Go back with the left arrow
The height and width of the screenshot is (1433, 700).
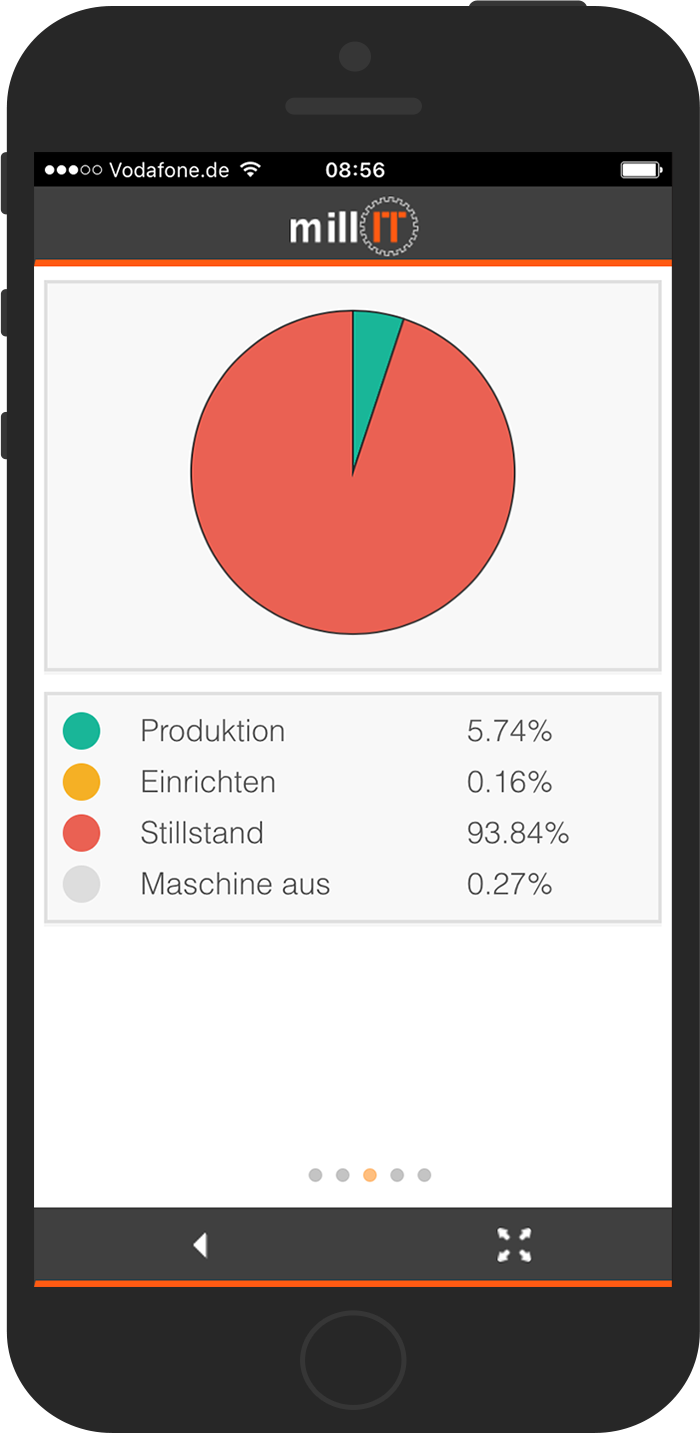[x=200, y=1245]
